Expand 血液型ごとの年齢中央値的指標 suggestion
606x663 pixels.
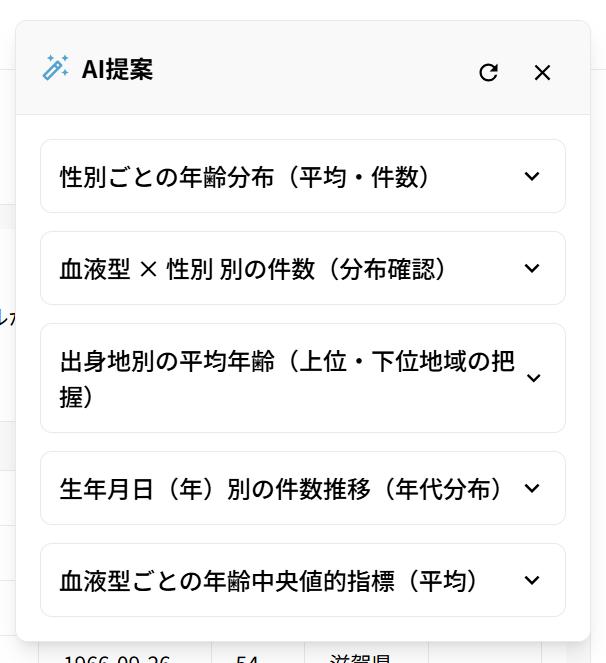[532, 580]
